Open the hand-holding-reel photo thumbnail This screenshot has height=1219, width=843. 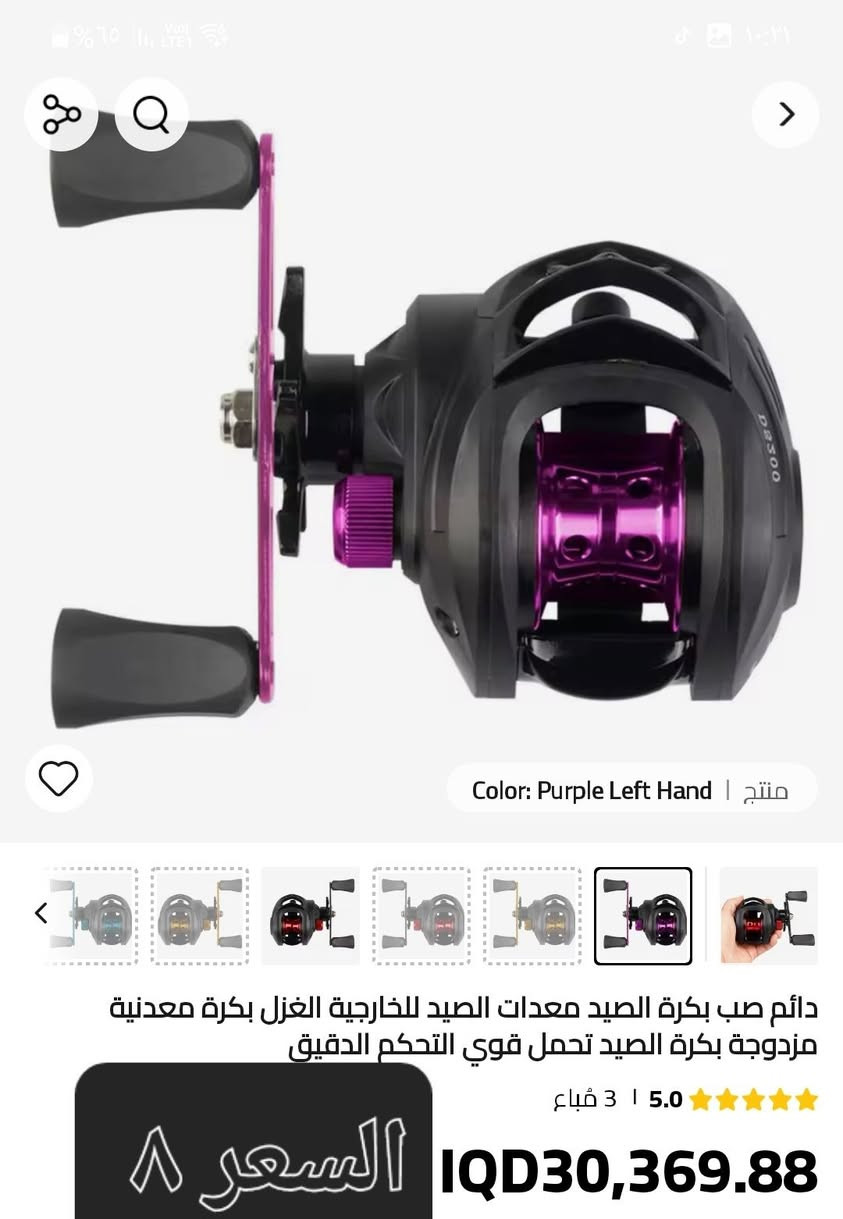[x=766, y=915]
